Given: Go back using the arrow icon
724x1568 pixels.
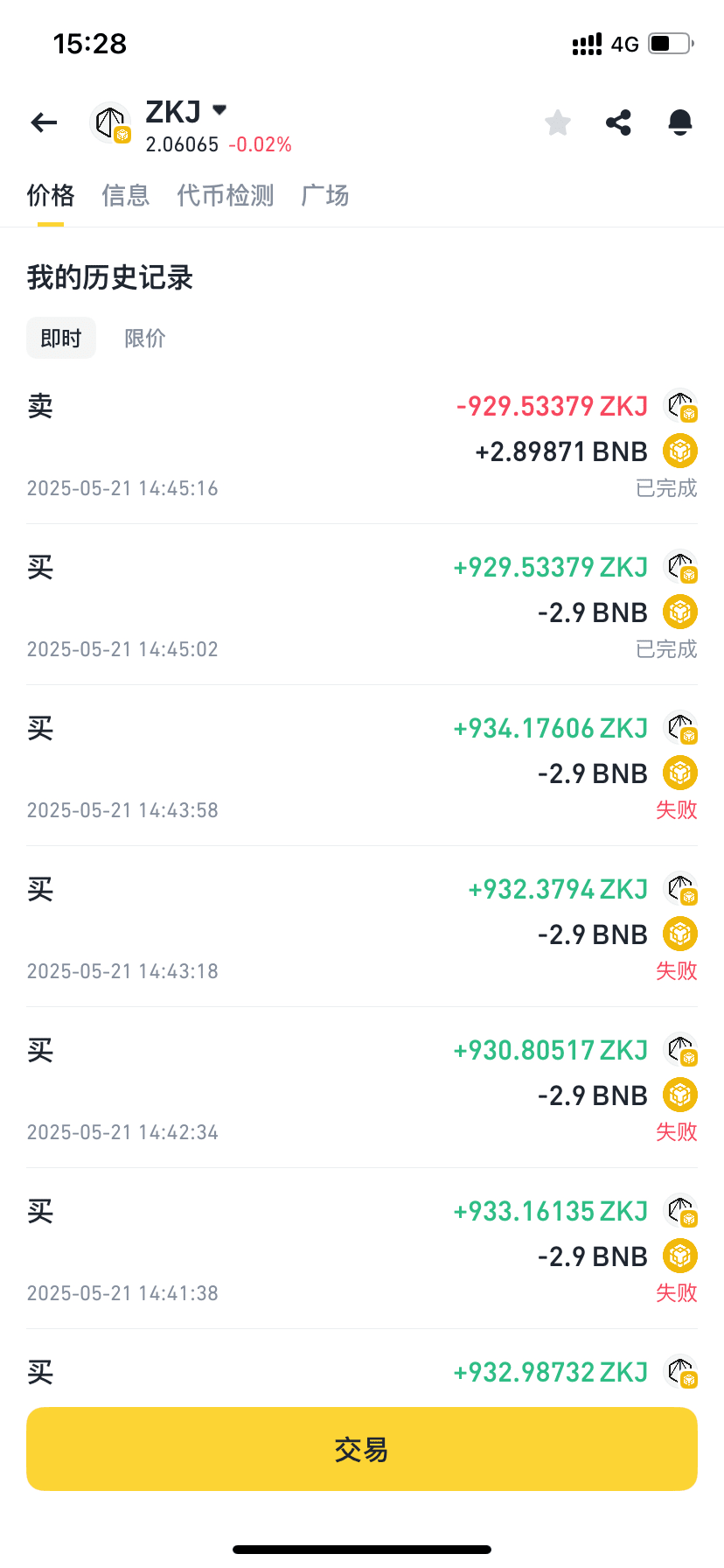Looking at the screenshot, I should pos(44,122).
